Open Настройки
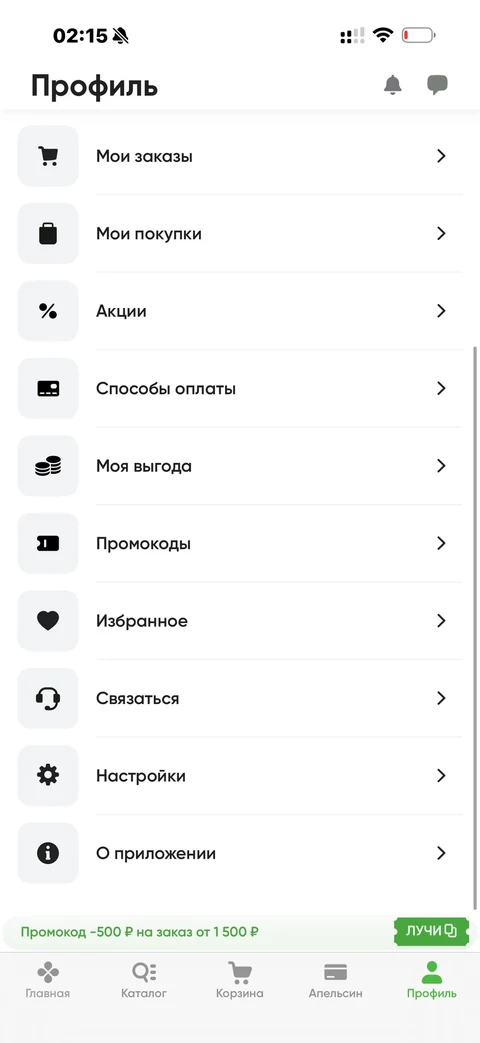This screenshot has height=1043, width=480. (240, 776)
